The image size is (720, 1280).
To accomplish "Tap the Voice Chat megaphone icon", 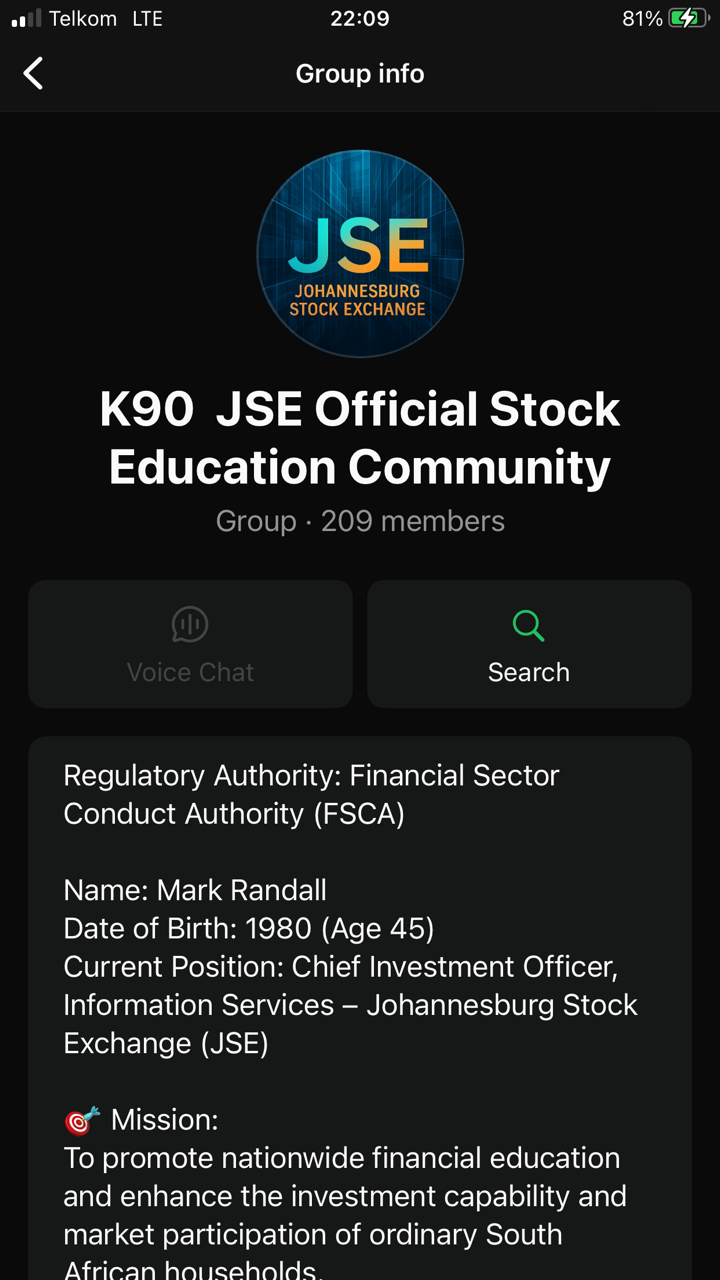I will pyautogui.click(x=190, y=623).
